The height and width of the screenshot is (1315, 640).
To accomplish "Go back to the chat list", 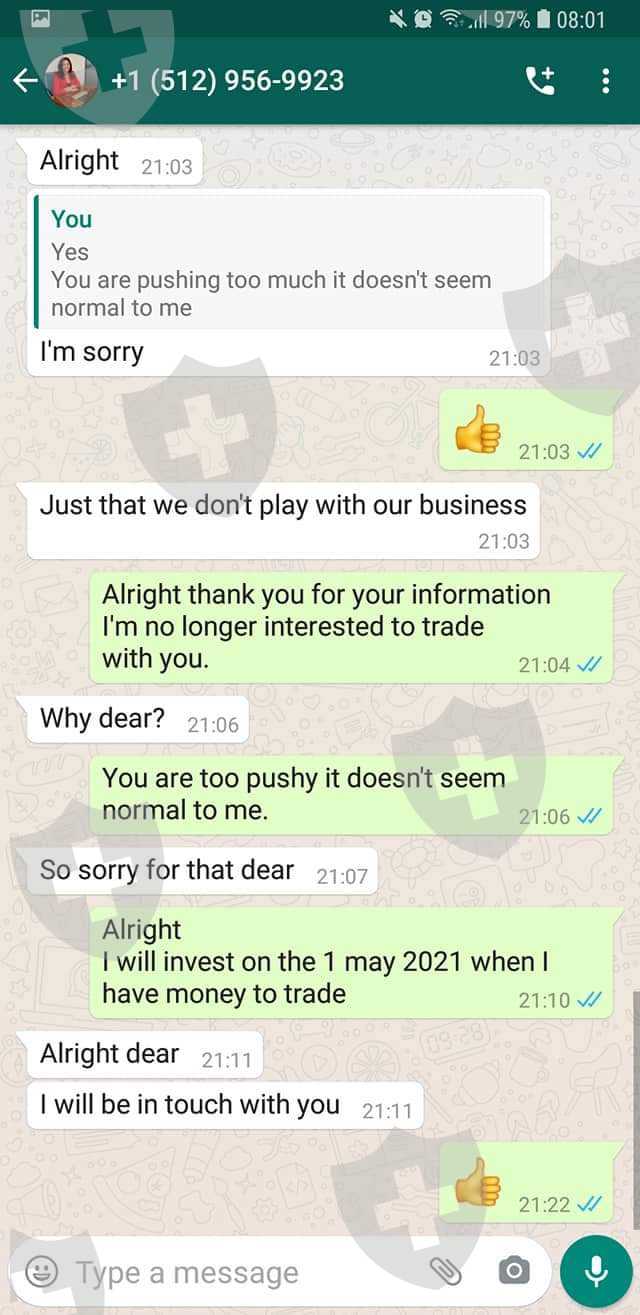I will tap(26, 81).
